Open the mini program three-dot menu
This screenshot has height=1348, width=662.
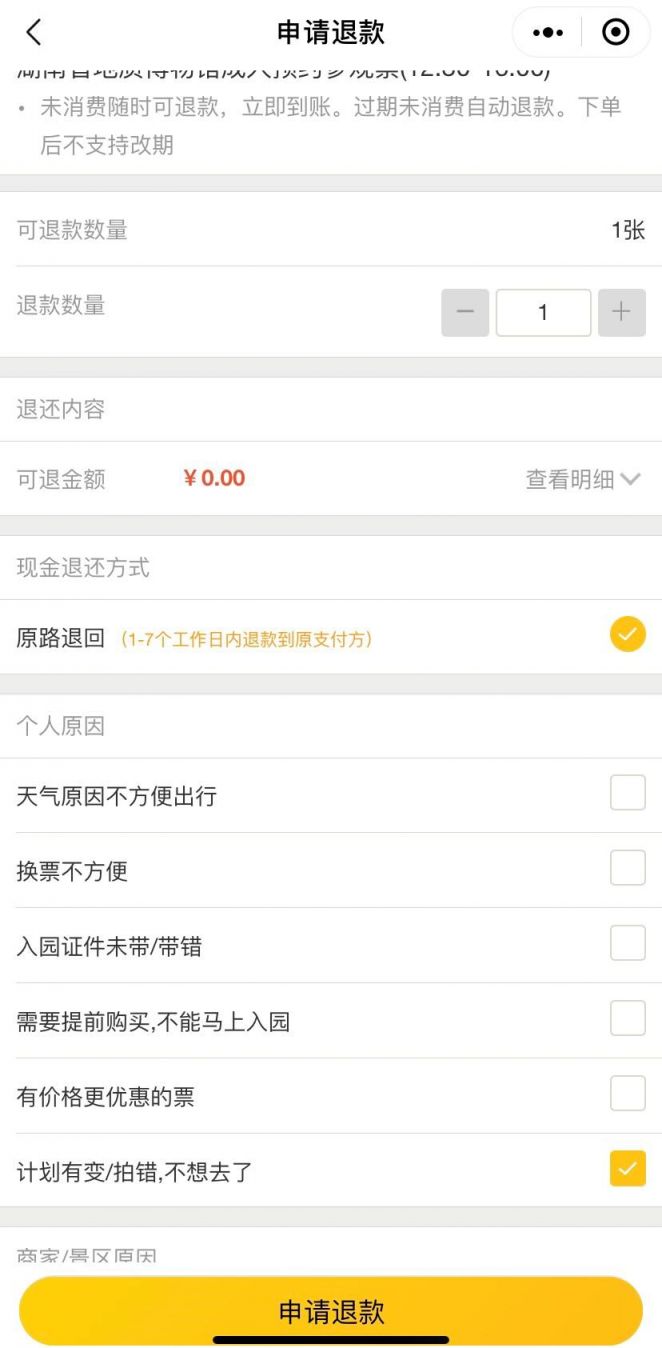coord(548,33)
